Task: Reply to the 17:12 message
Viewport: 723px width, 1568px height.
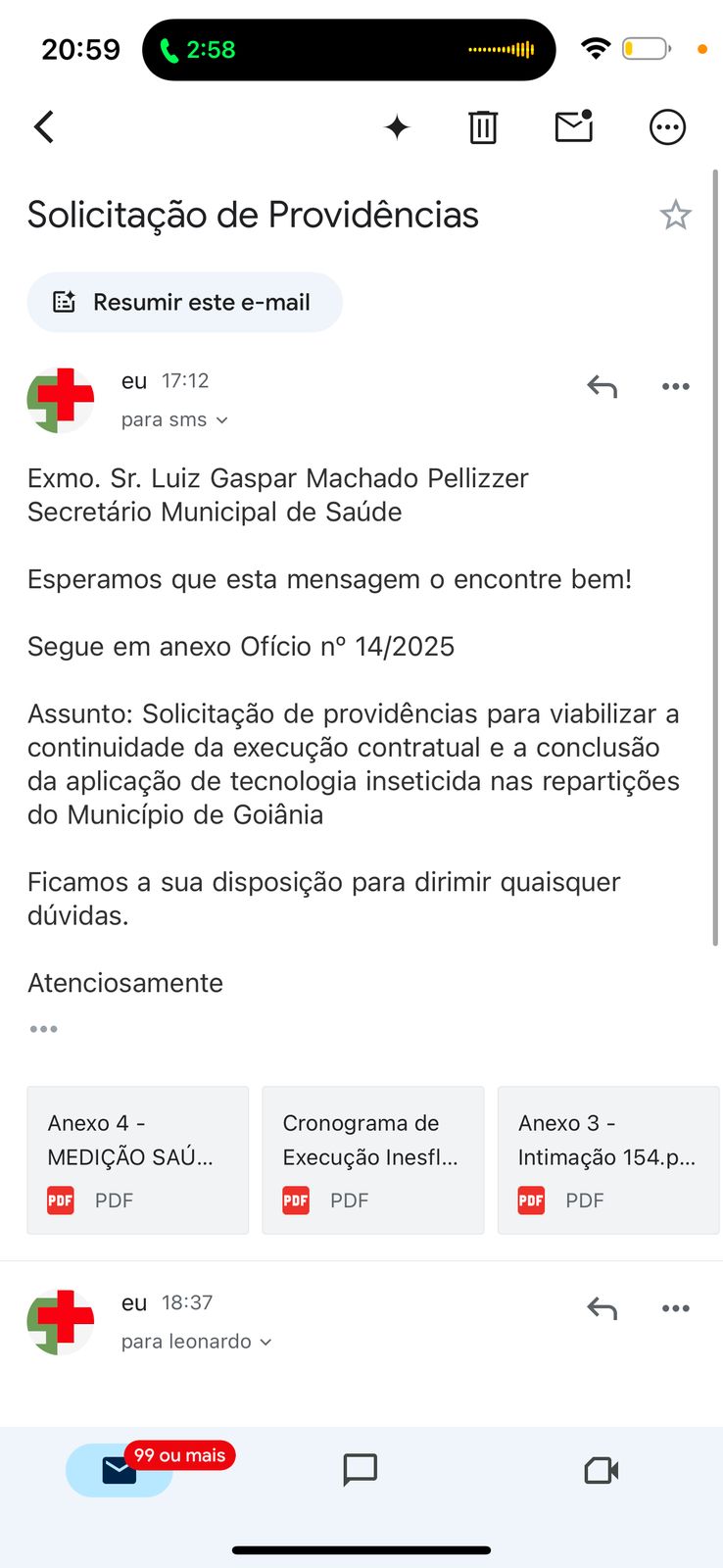Action: [x=602, y=387]
